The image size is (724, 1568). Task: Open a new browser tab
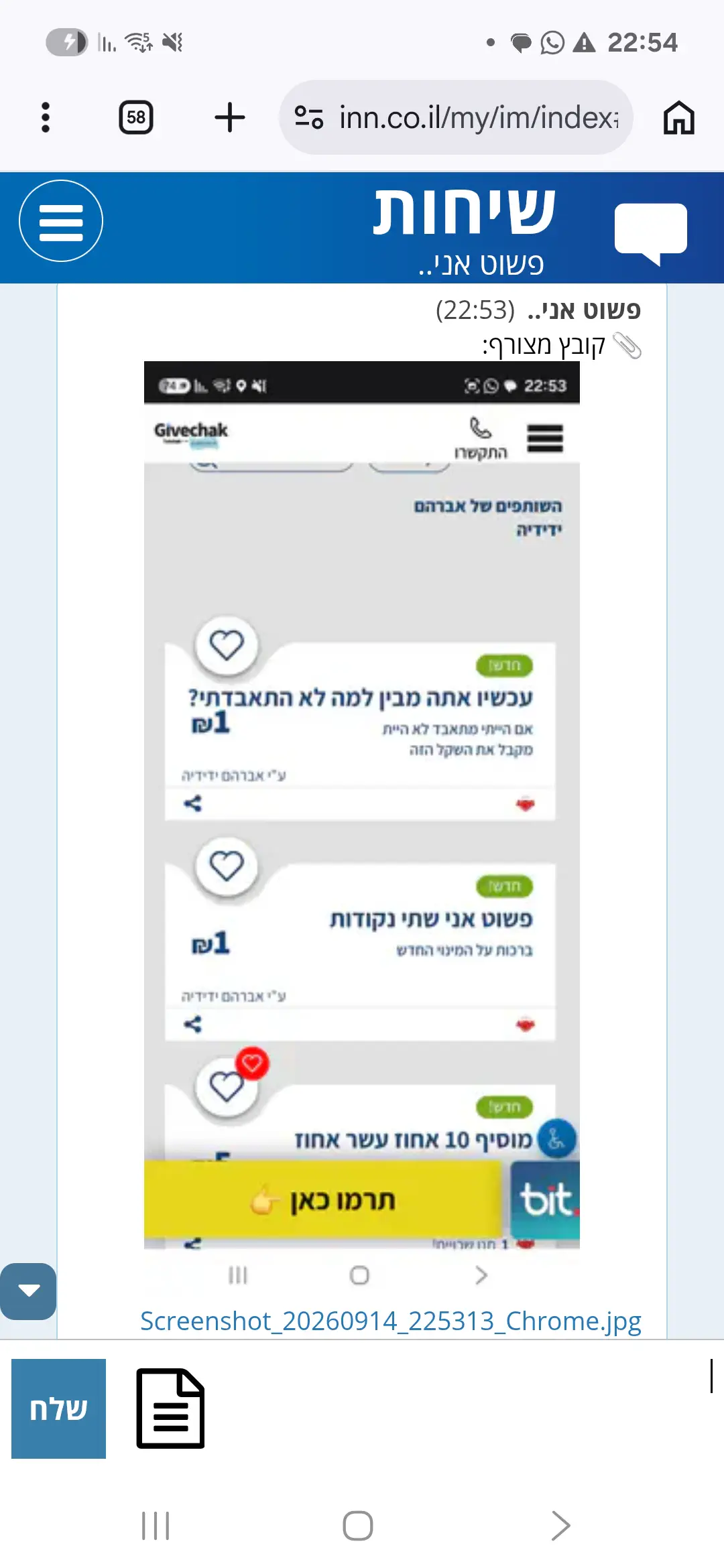pos(230,117)
